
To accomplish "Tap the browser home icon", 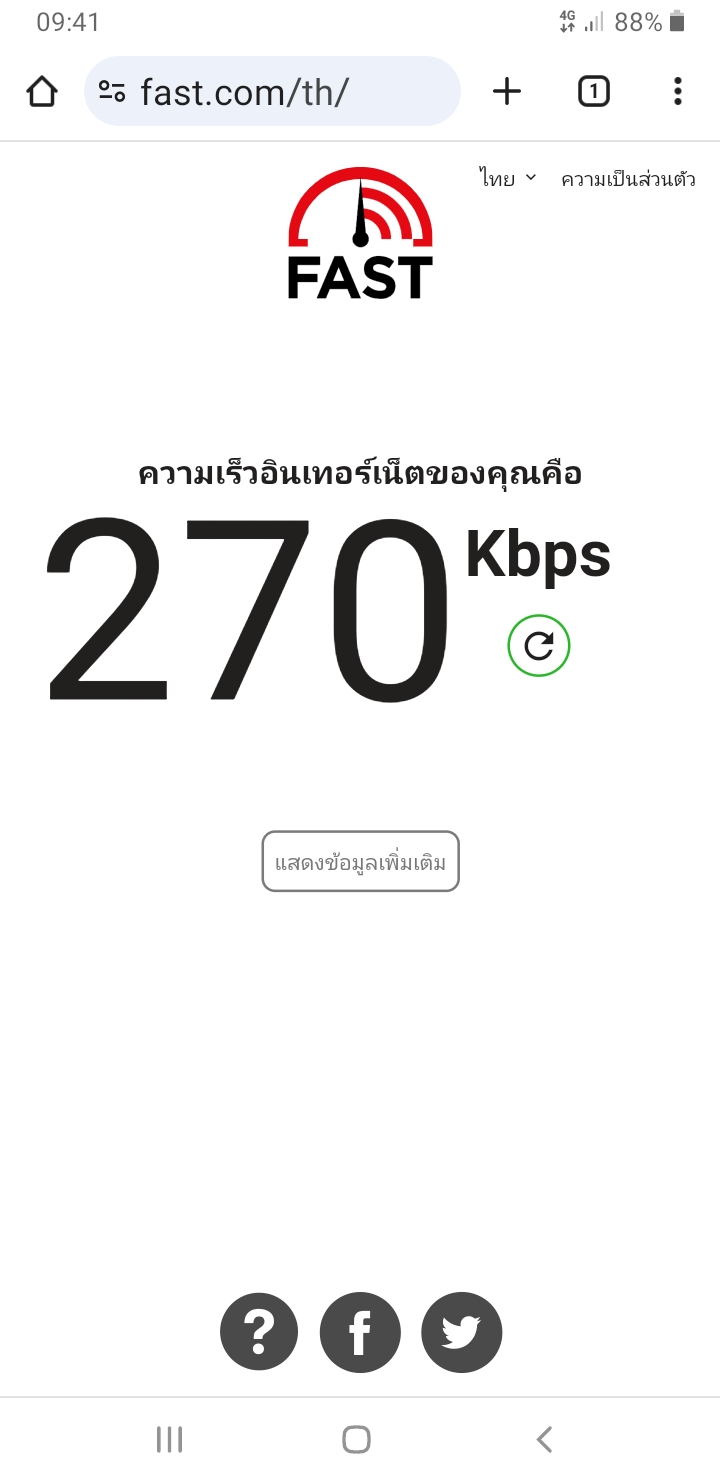I will [x=42, y=92].
